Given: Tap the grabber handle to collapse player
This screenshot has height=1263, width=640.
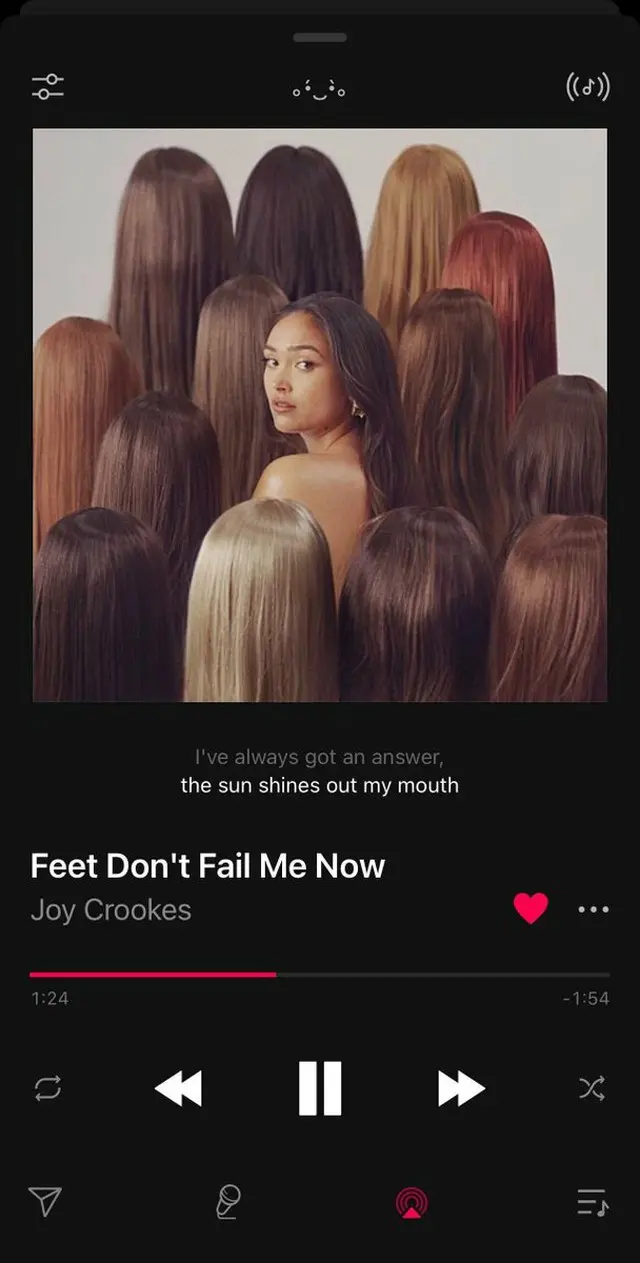Looking at the screenshot, I should click(x=320, y=38).
